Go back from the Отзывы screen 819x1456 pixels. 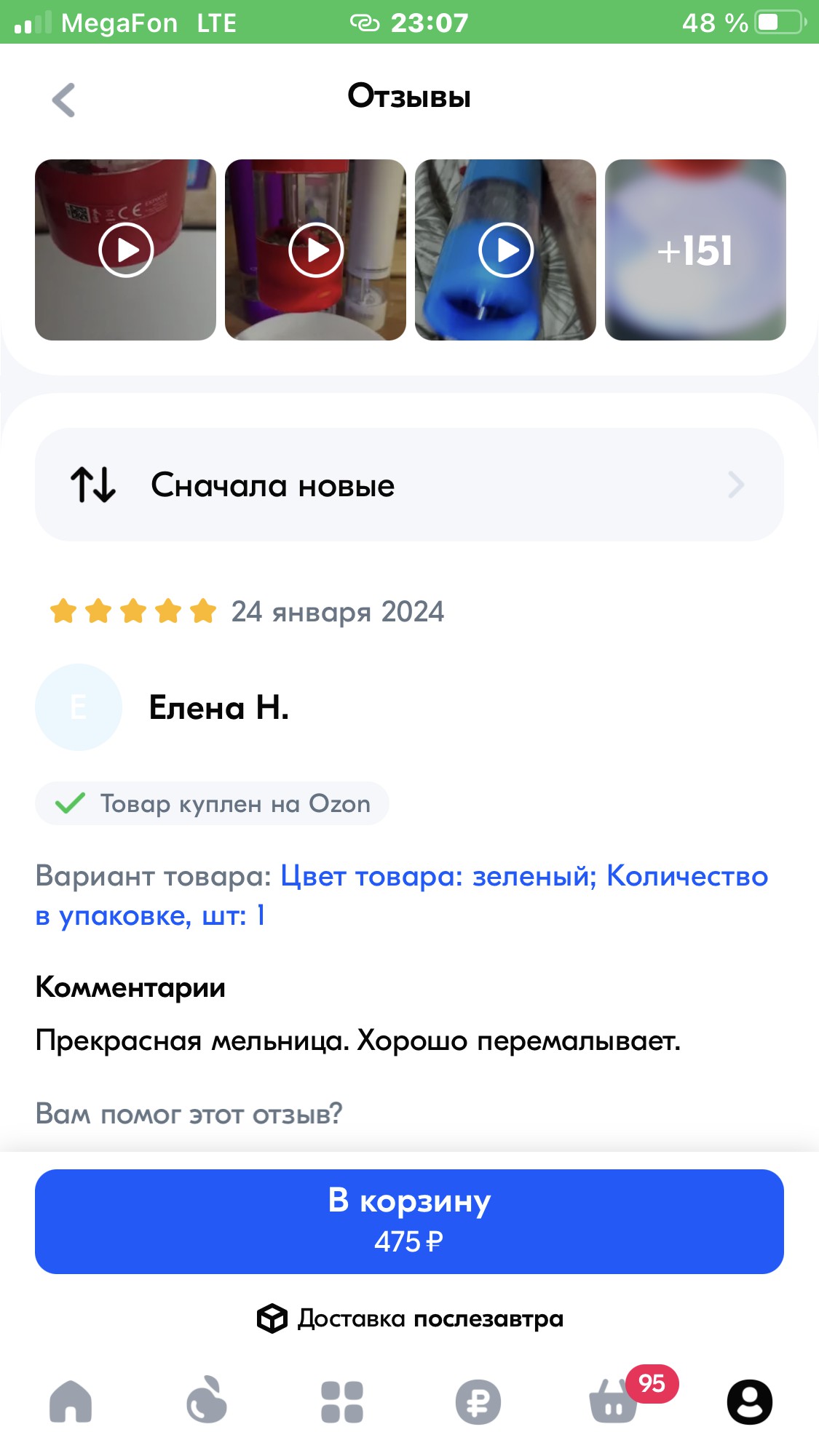(64, 100)
